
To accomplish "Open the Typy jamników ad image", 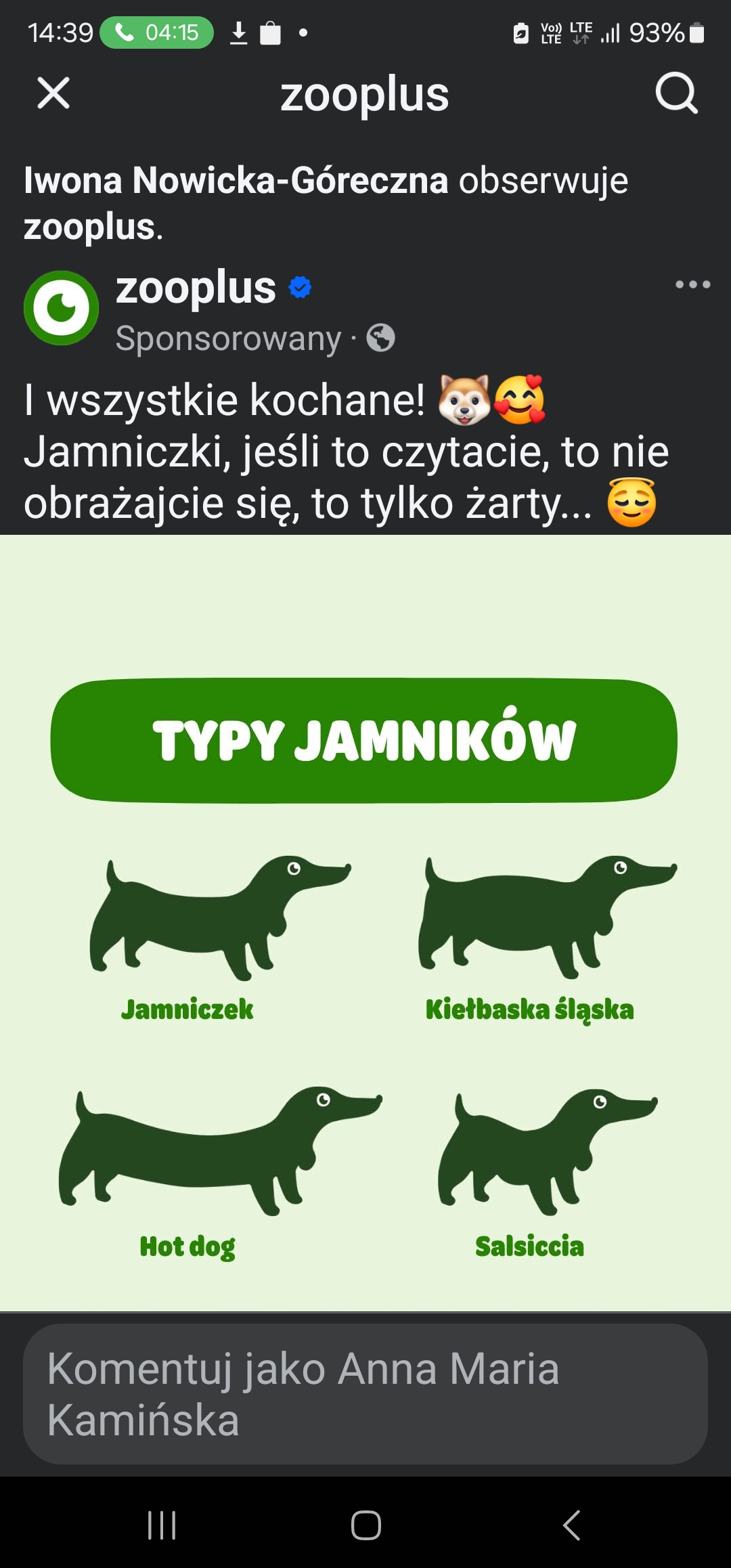I will [x=365, y=923].
